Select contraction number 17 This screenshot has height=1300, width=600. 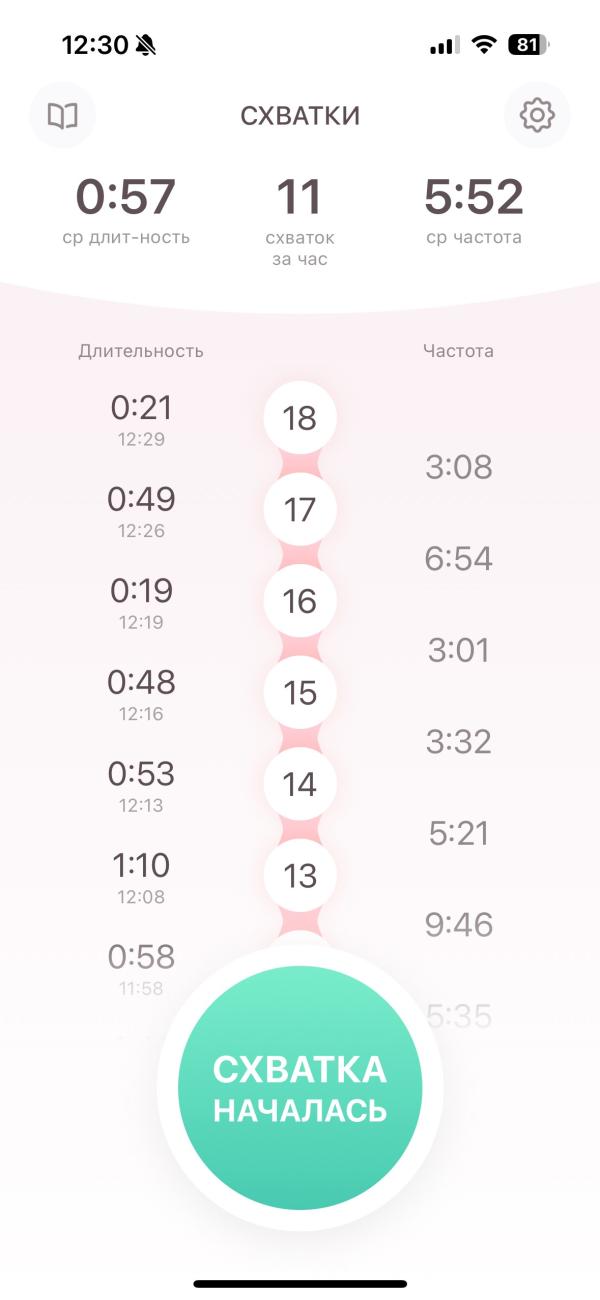(300, 510)
